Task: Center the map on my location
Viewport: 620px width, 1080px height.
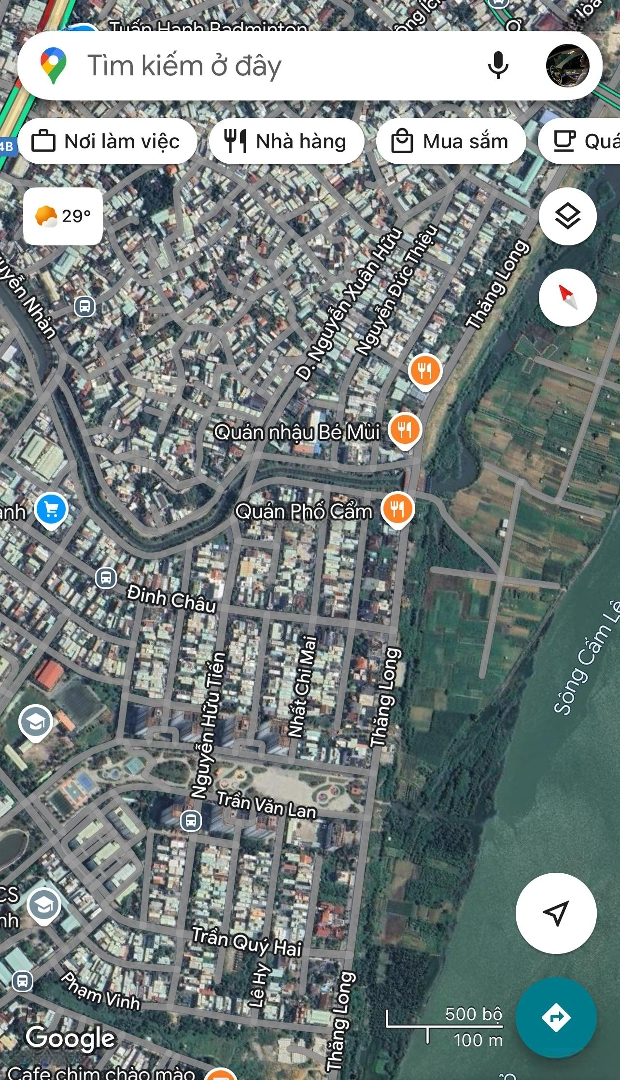Action: pos(556,913)
